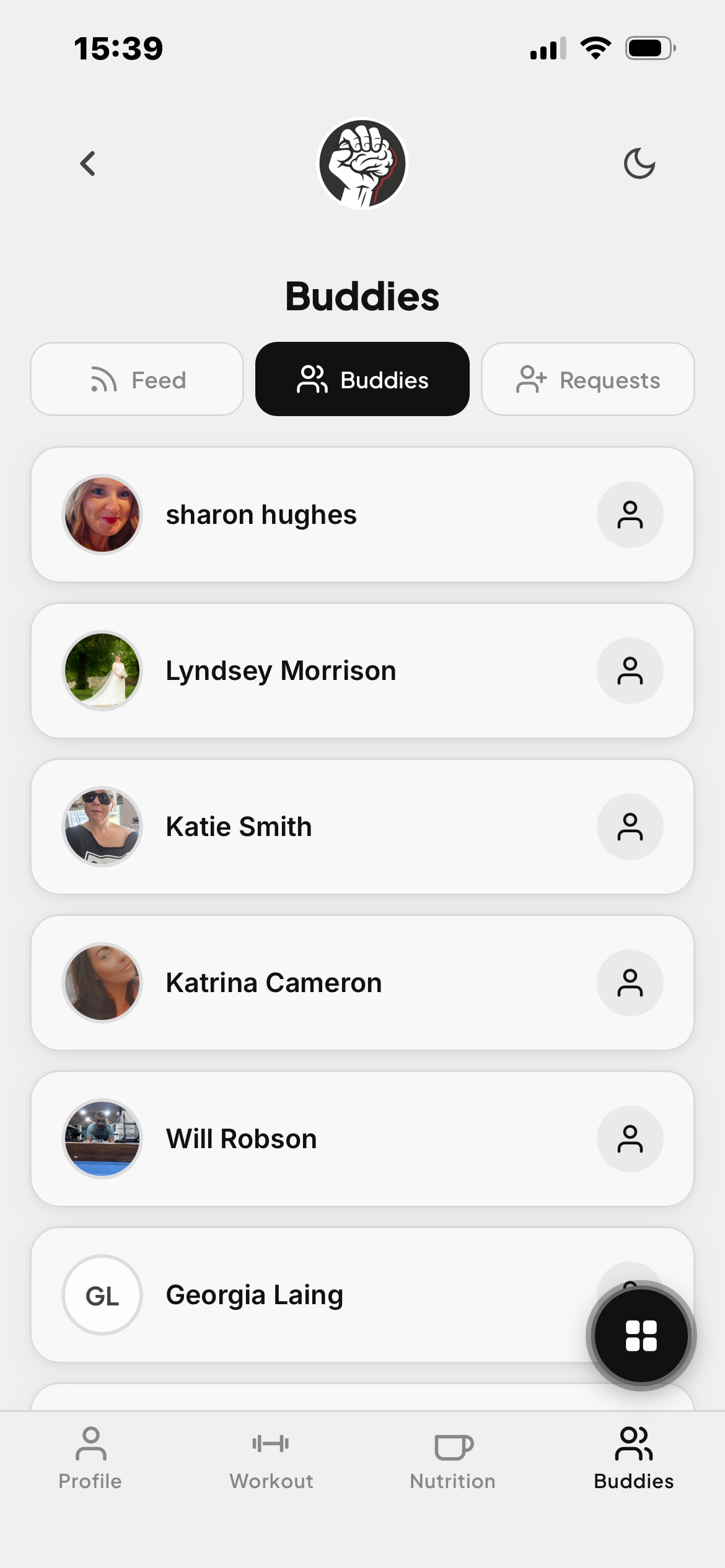Image resolution: width=725 pixels, height=1568 pixels.
Task: Tap the fist logo at the top
Action: click(362, 163)
